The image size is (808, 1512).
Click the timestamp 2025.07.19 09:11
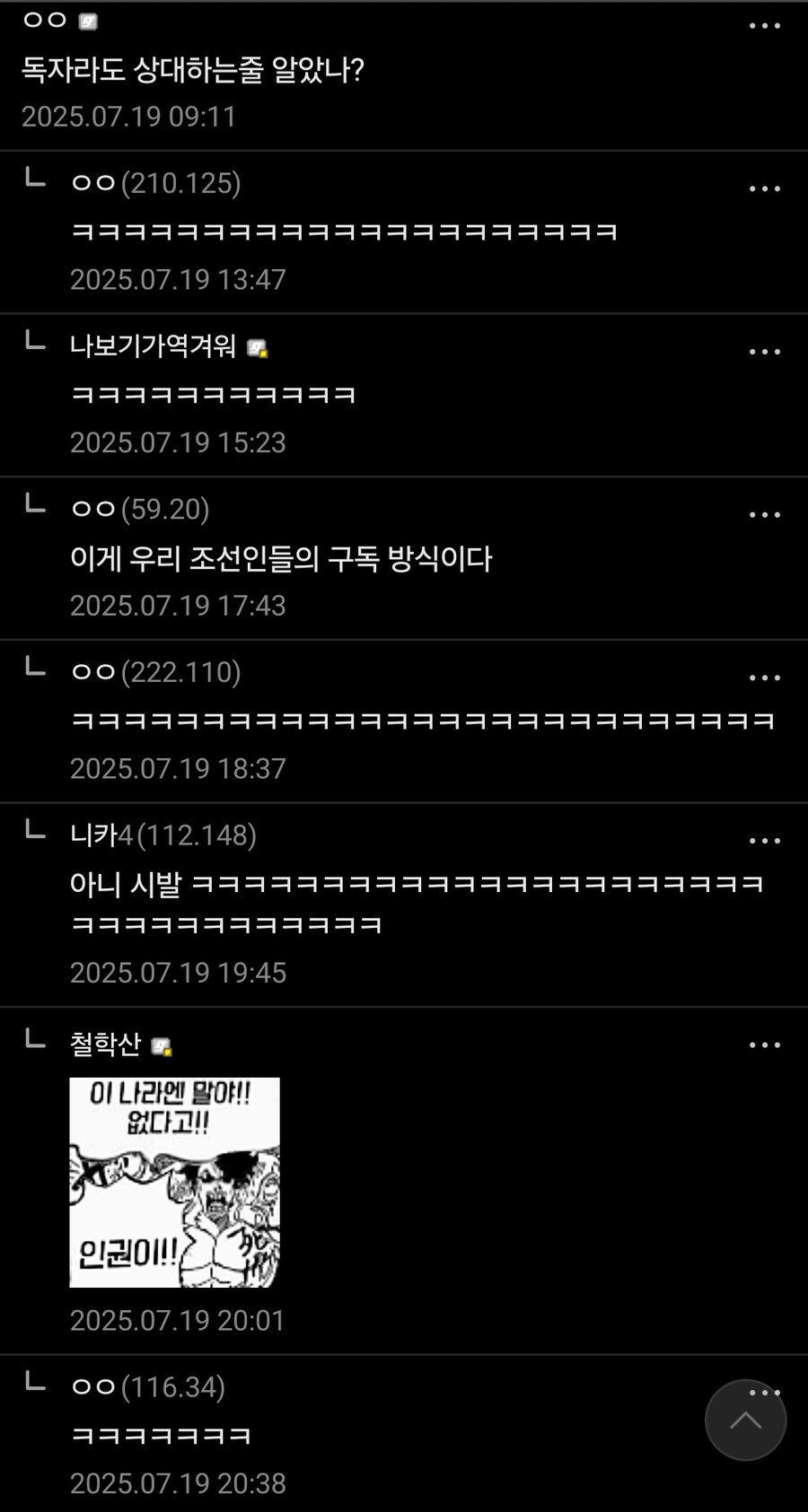point(130,115)
